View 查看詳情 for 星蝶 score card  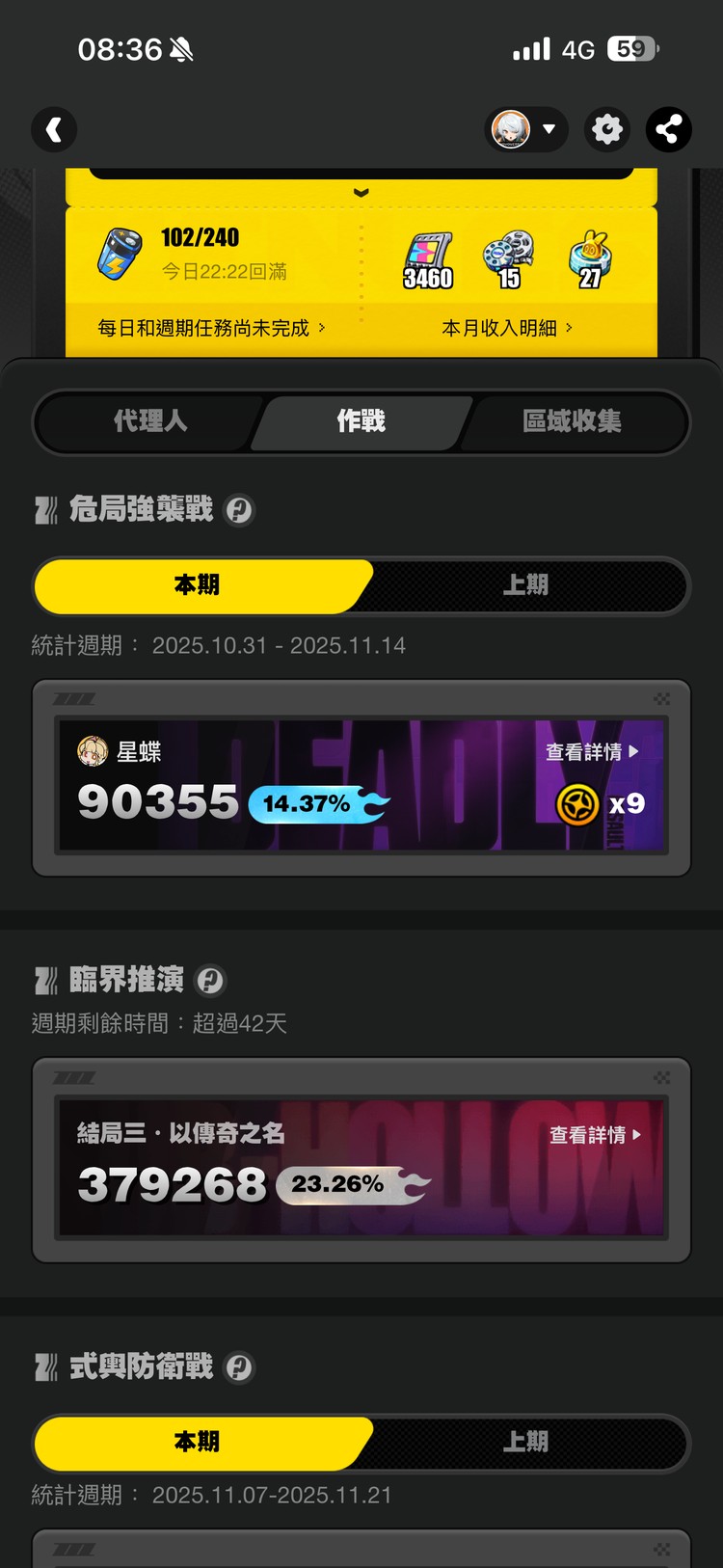(x=592, y=751)
